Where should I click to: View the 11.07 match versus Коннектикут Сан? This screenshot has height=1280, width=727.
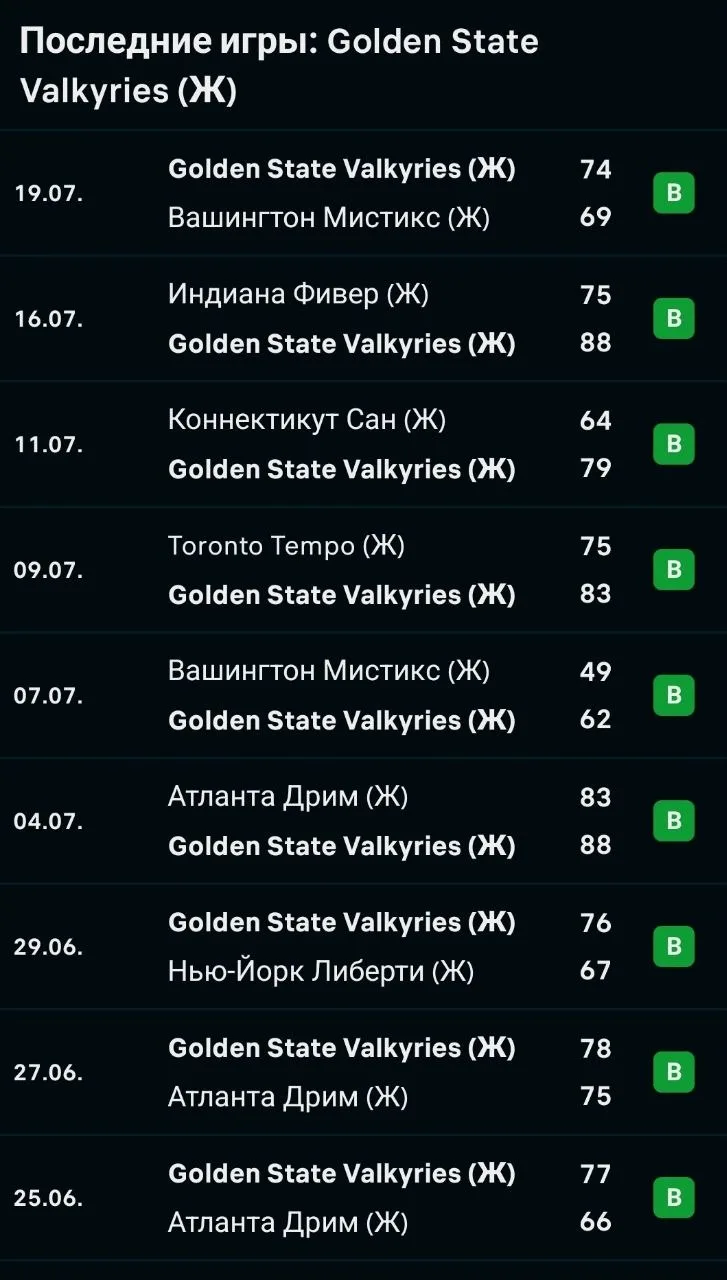click(363, 445)
